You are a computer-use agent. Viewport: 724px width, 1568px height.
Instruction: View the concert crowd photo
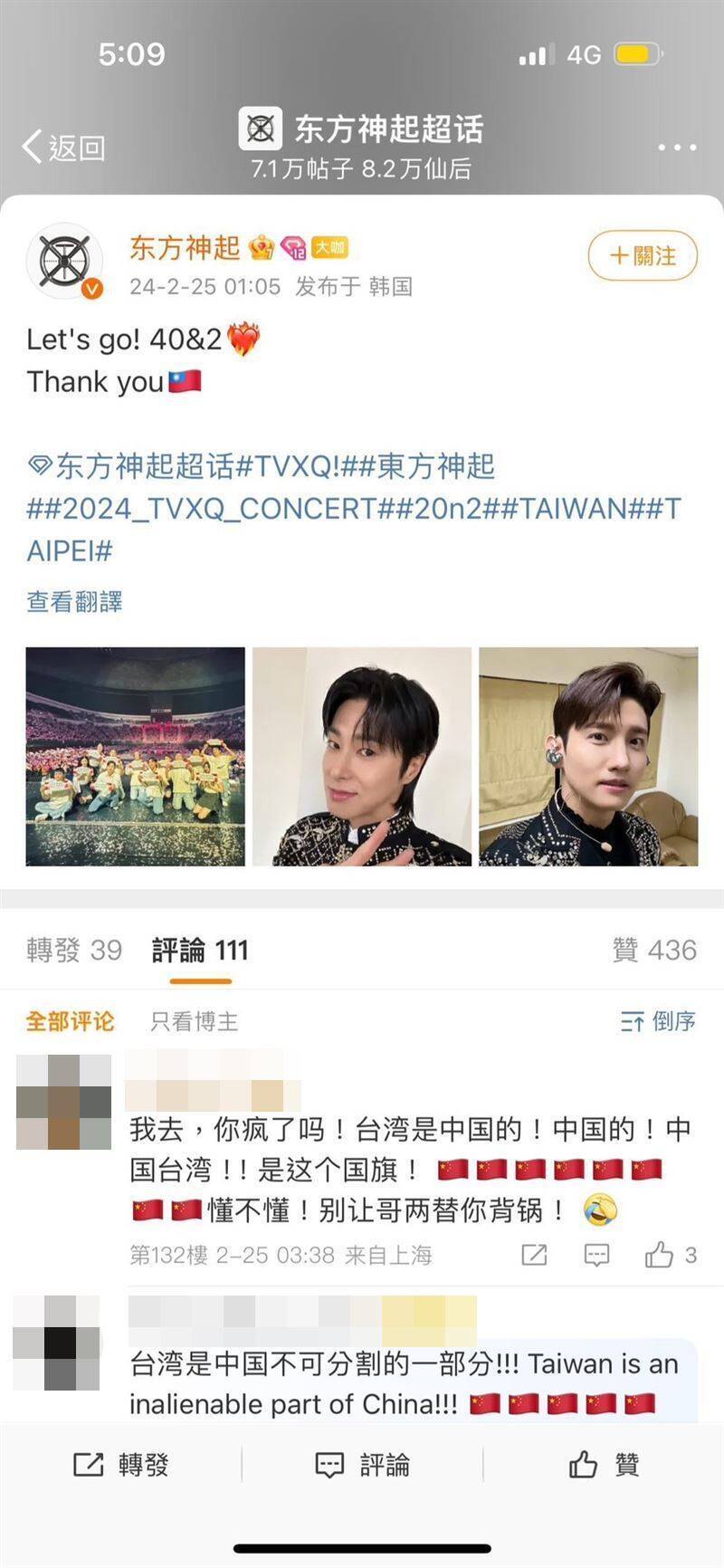click(136, 757)
